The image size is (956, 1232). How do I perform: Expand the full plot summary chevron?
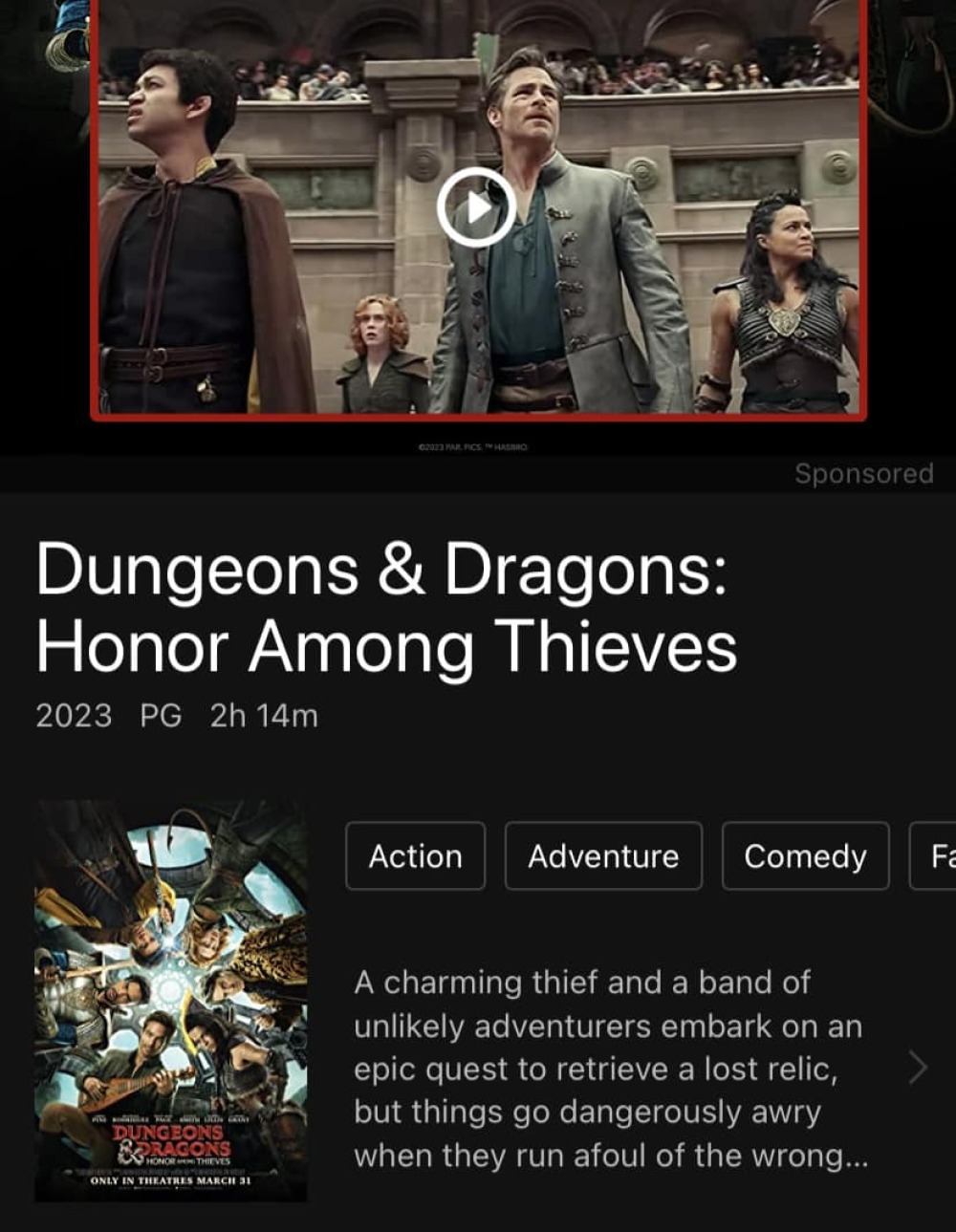point(918,1068)
